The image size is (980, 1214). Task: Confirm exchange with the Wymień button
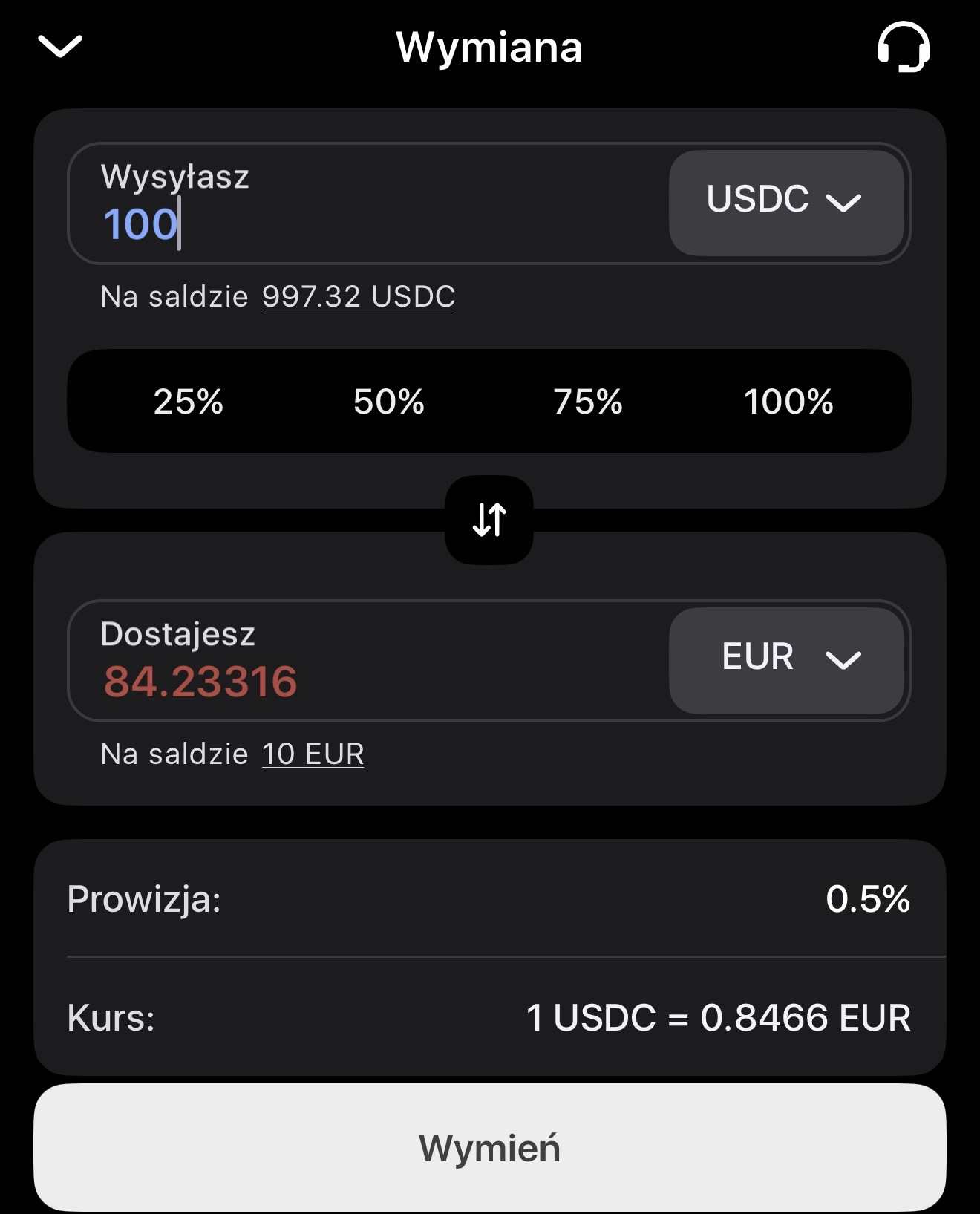coord(489,1148)
